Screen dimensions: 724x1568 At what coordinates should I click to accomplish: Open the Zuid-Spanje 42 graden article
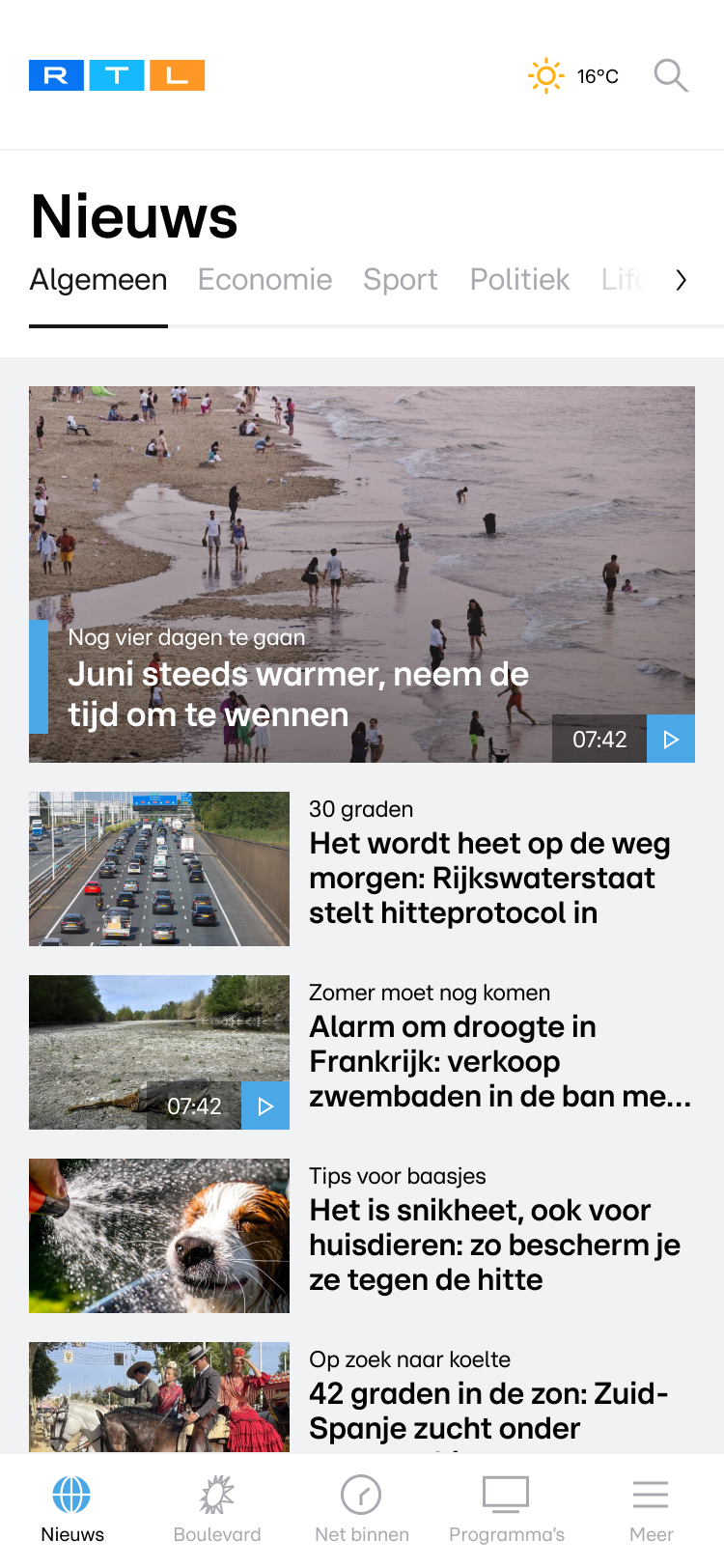488,1410
